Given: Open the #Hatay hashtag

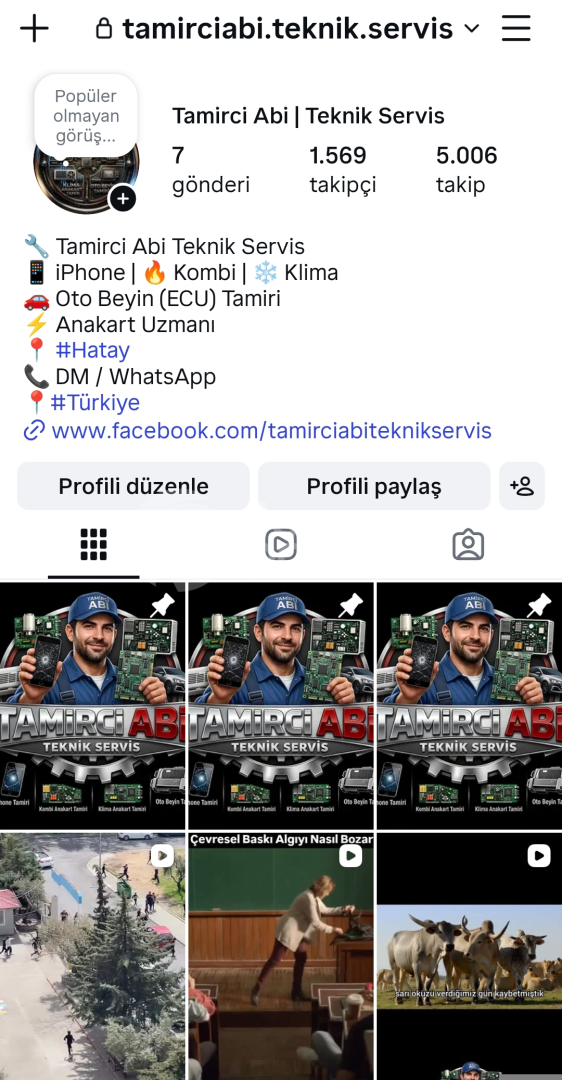Looking at the screenshot, I should 92,350.
